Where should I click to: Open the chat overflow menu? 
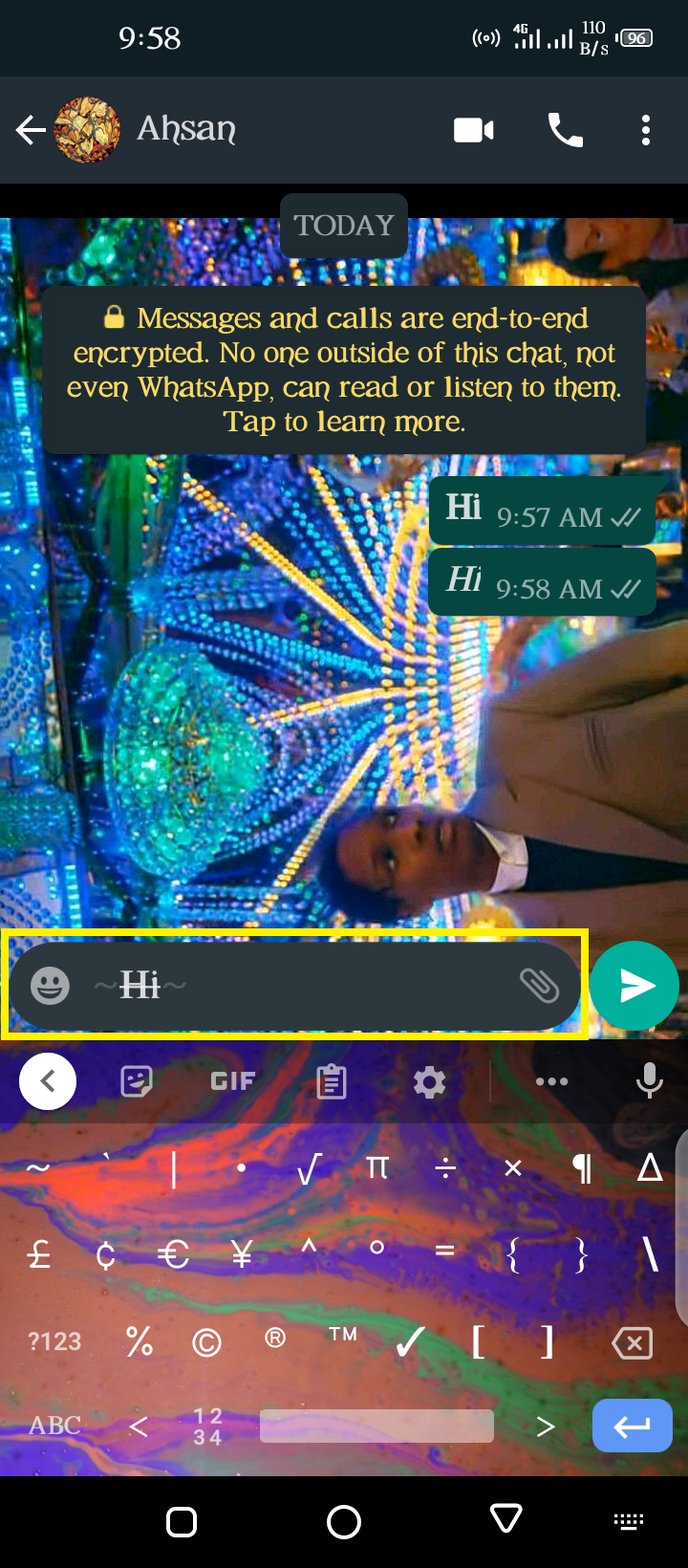coord(646,130)
